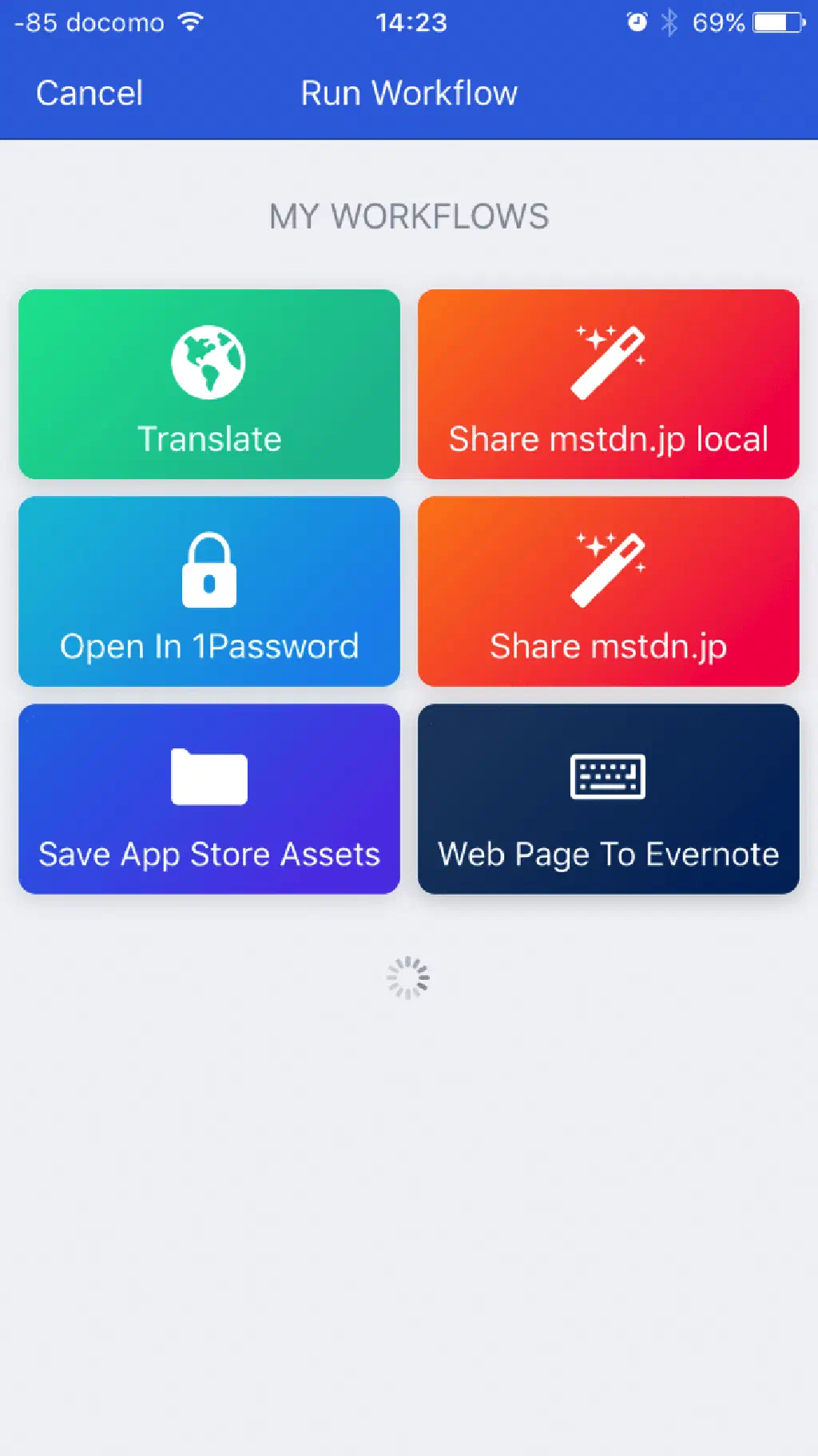The height and width of the screenshot is (1456, 818).
Task: Start the Open In 1Password workflow
Action: pyautogui.click(x=209, y=591)
